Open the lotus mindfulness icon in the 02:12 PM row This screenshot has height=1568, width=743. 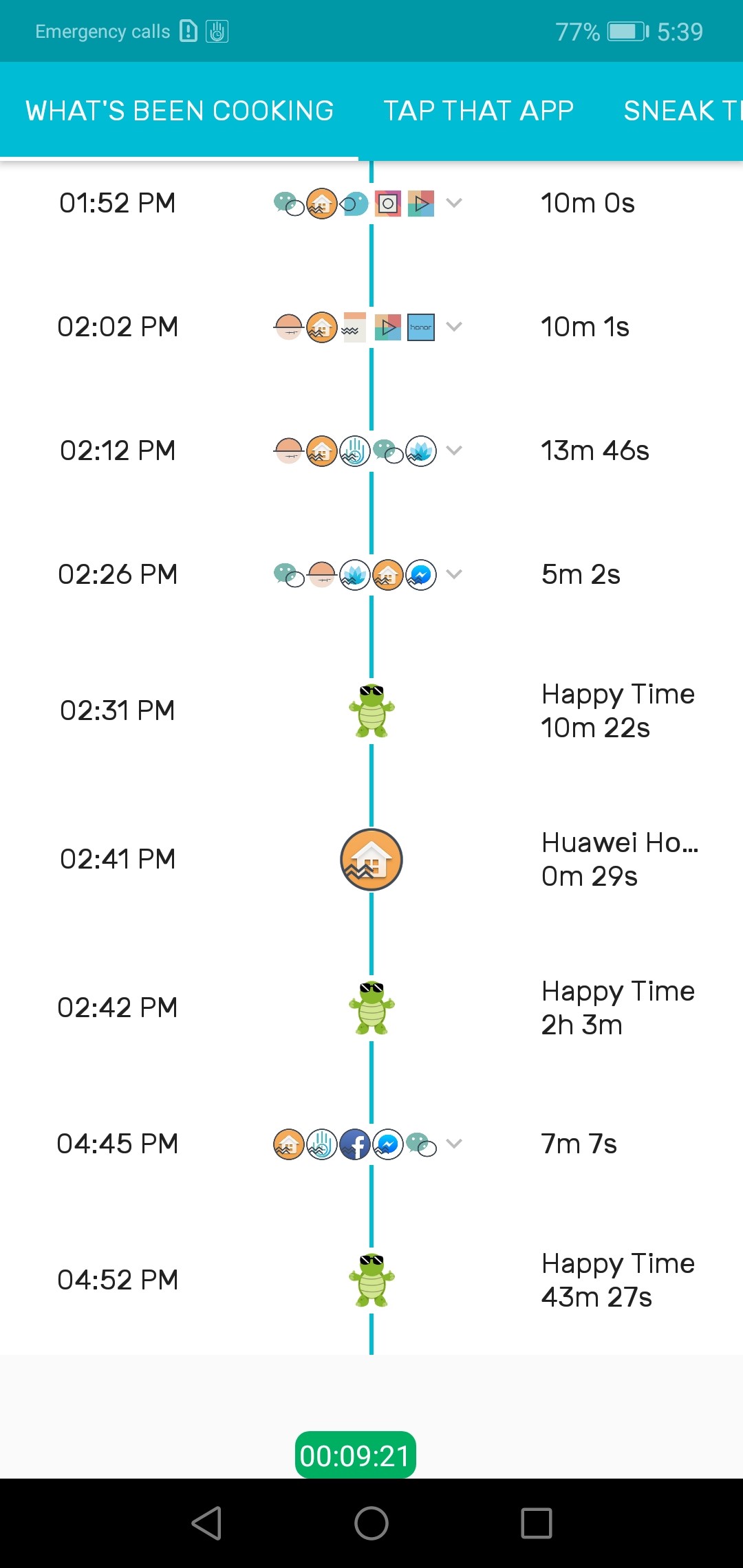pos(422,451)
